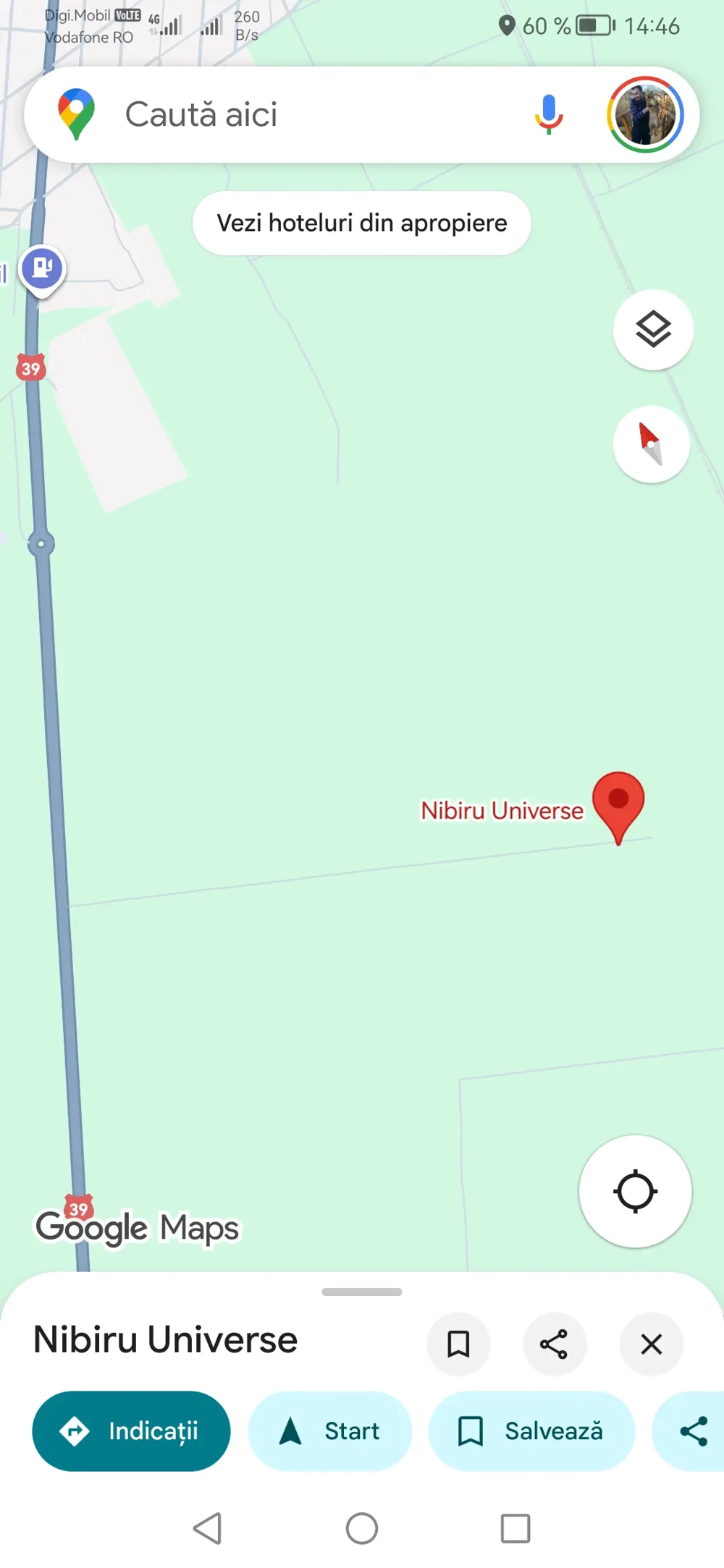Share Nibiru Universe via the header icon
The image size is (724, 1568).
[555, 1344]
